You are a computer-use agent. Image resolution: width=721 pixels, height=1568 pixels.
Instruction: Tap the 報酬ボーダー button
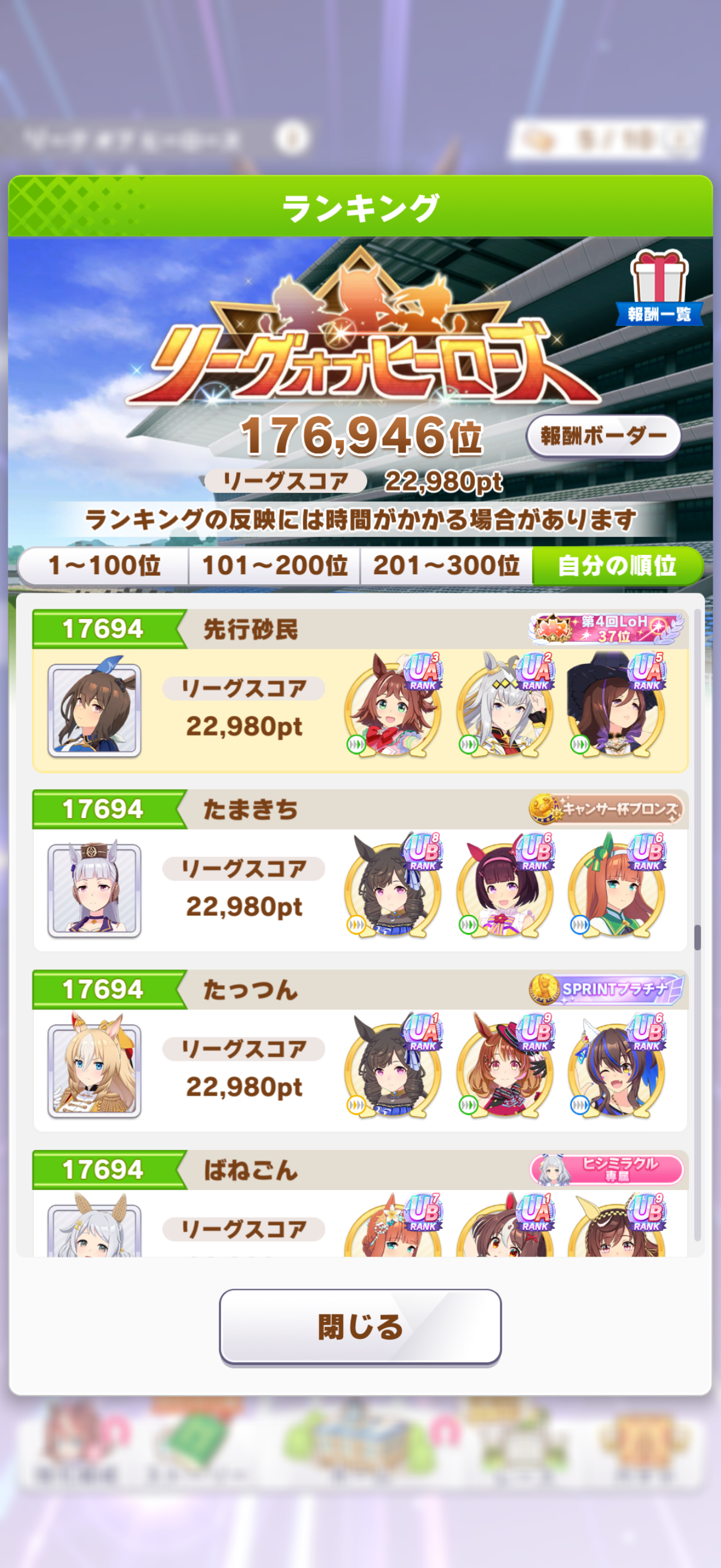tap(603, 436)
